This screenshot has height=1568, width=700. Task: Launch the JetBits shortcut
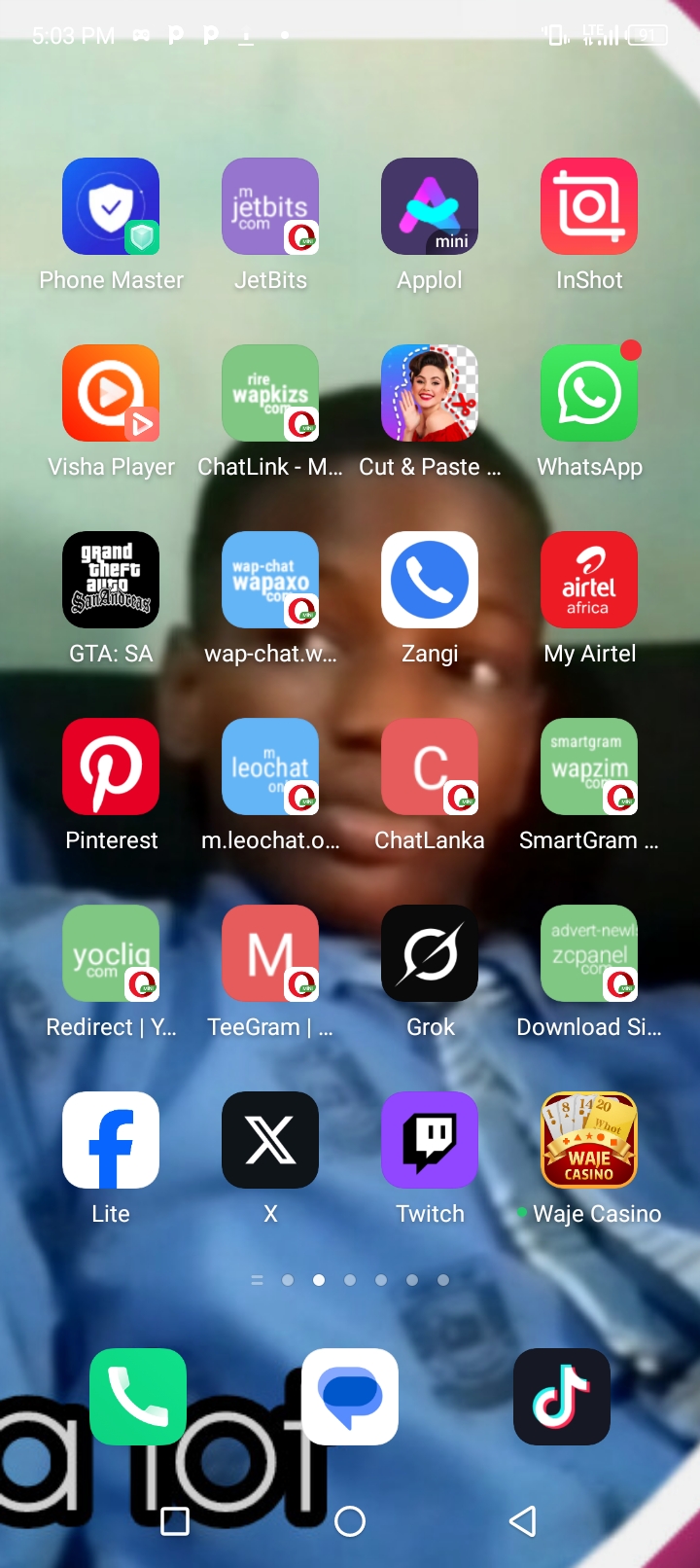(270, 207)
